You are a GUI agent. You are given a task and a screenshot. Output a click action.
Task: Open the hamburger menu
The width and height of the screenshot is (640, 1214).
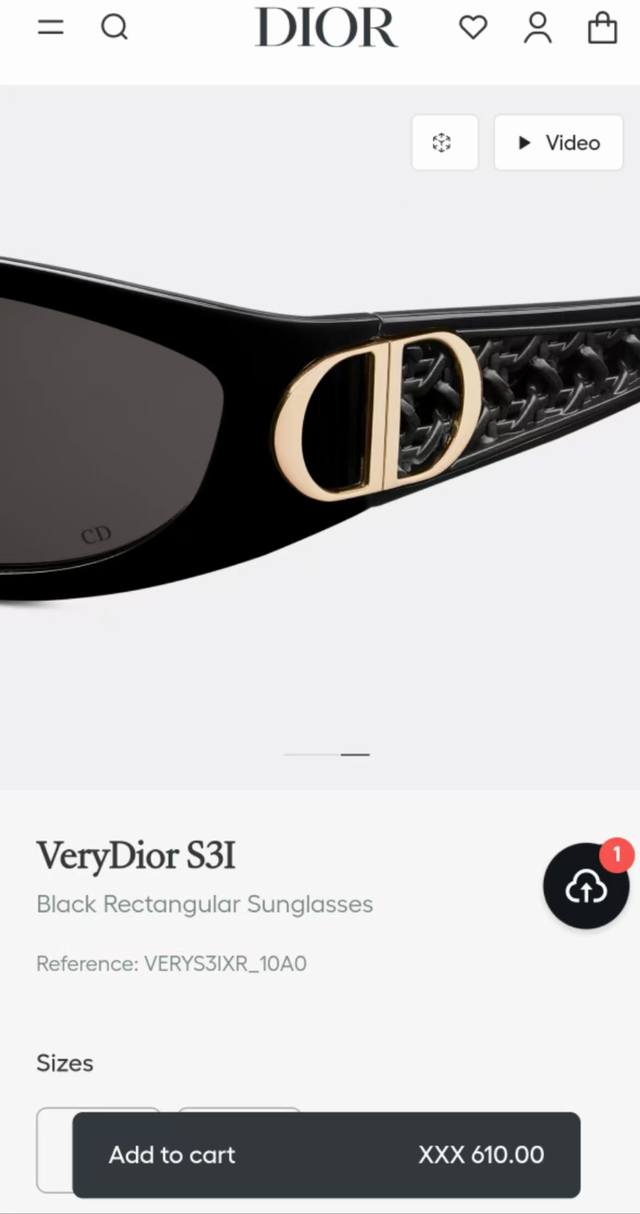pyautogui.click(x=50, y=27)
